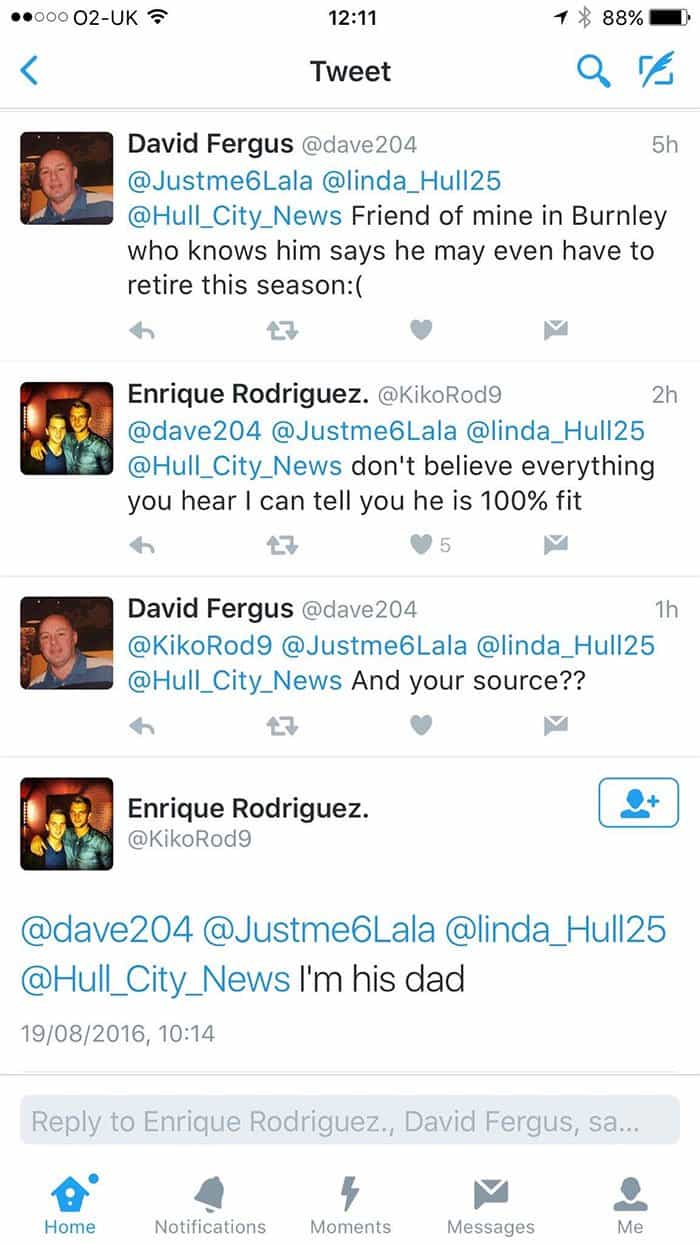Go back using the top-left arrow
Viewport: 700px width, 1244px height.
click(x=30, y=71)
